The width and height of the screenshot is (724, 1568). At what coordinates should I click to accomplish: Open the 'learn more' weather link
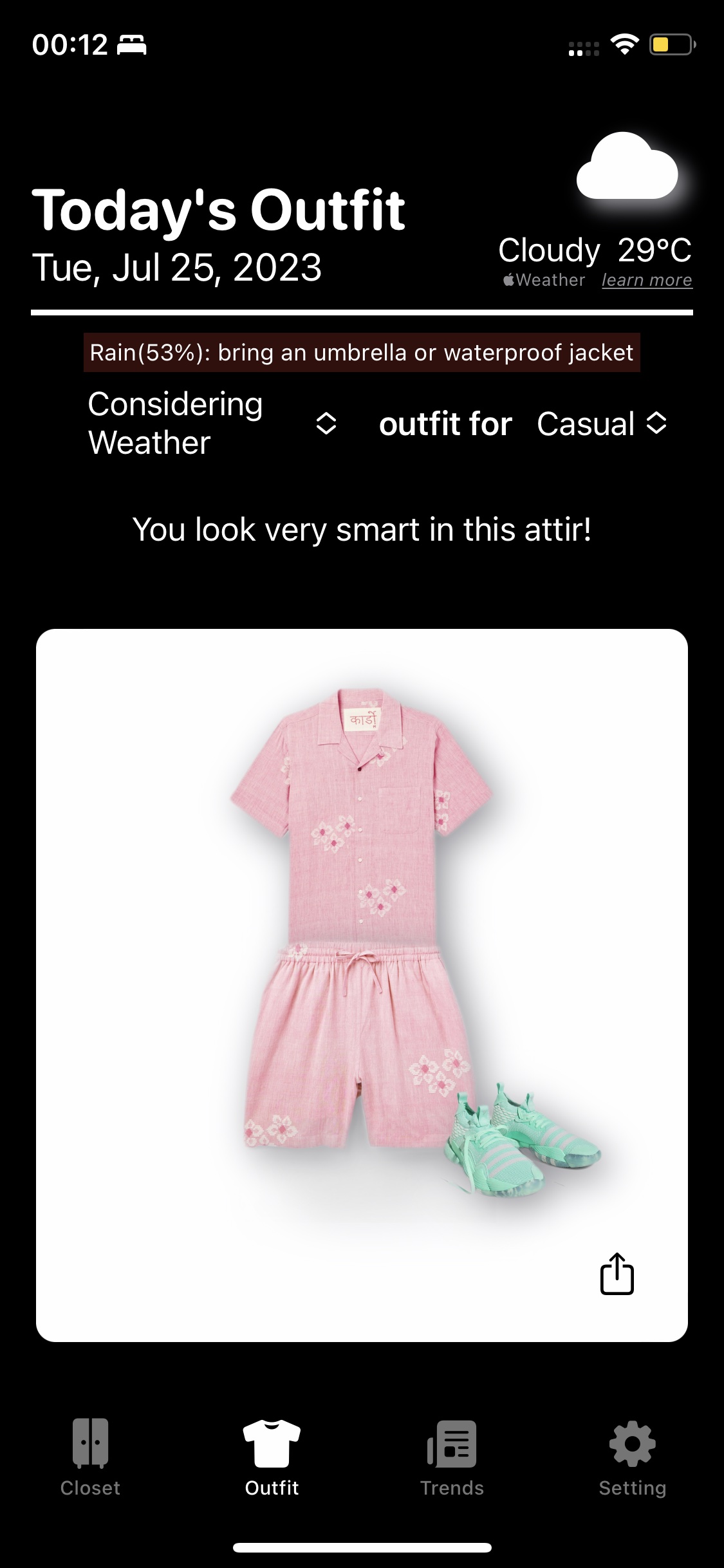pyautogui.click(x=646, y=280)
